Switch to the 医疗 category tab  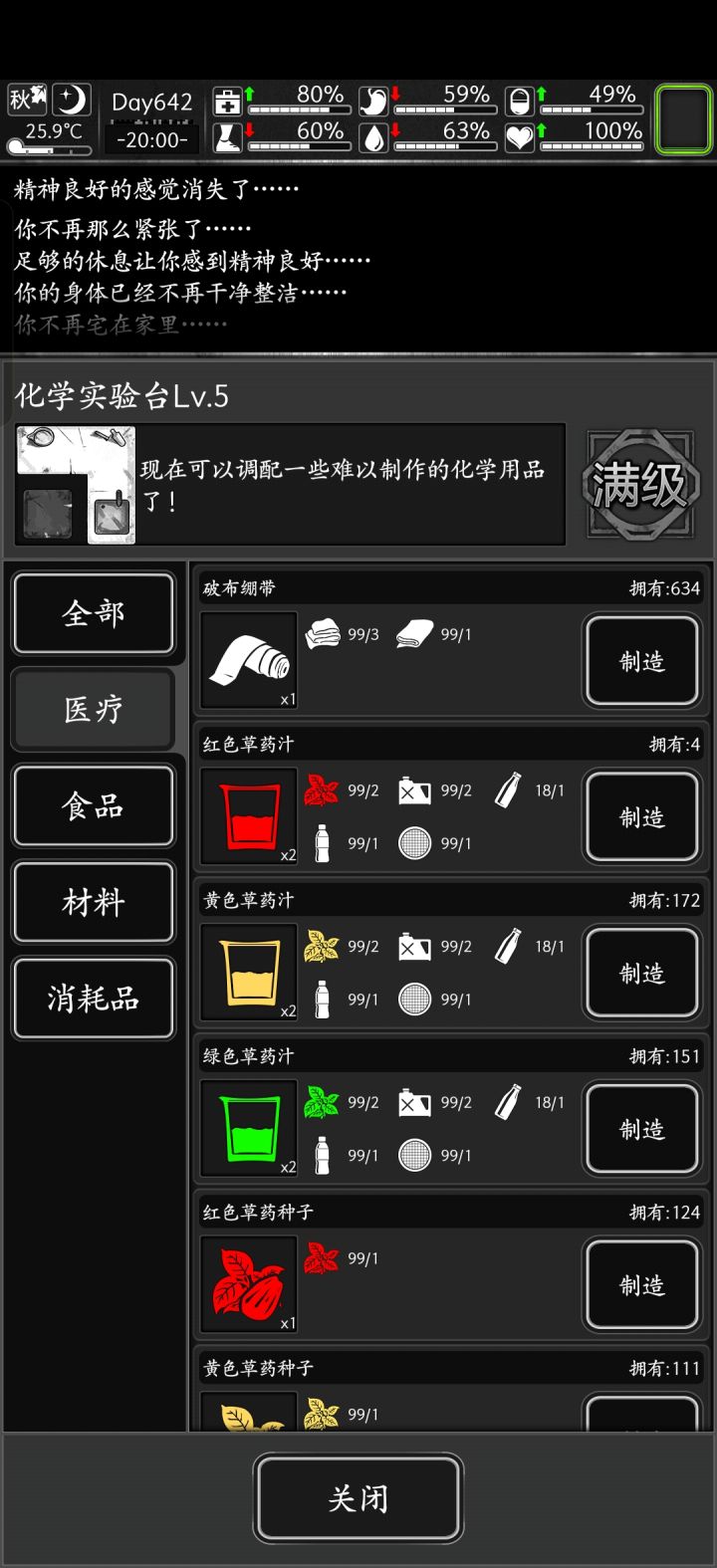point(93,709)
